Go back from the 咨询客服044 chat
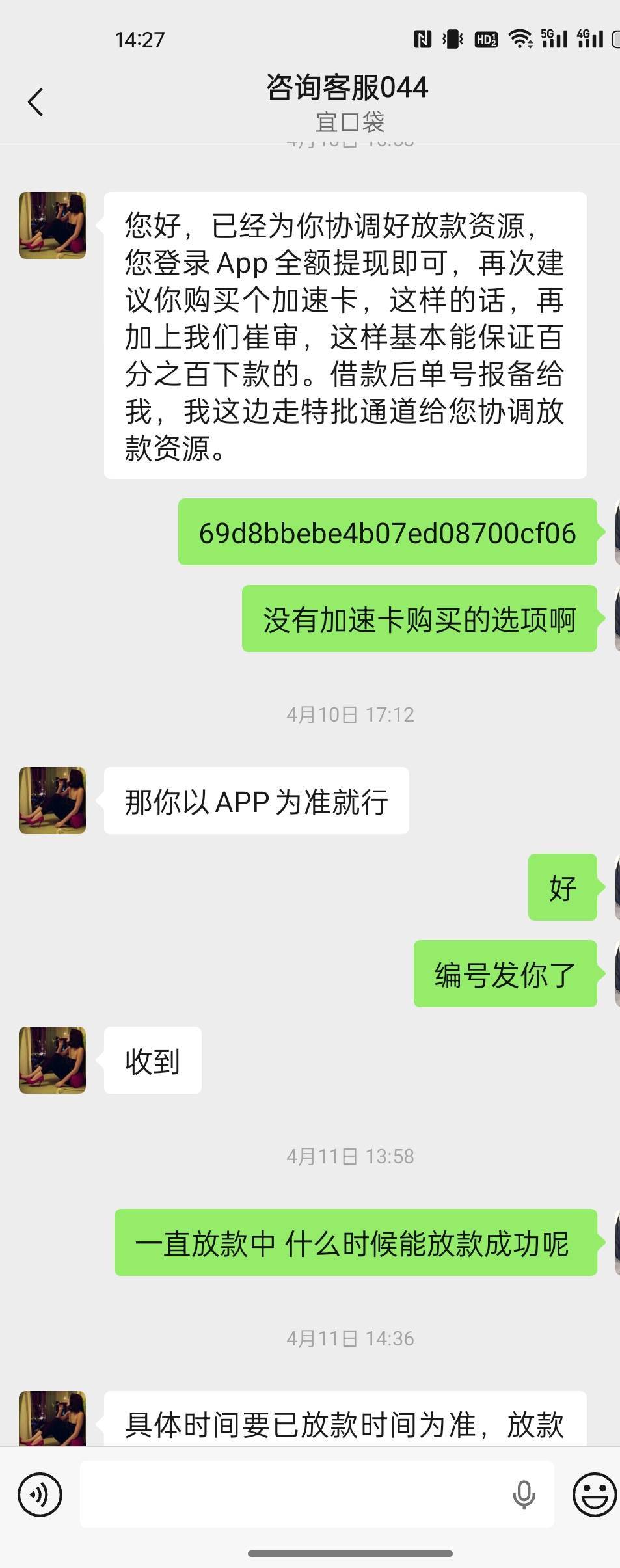 click(36, 102)
